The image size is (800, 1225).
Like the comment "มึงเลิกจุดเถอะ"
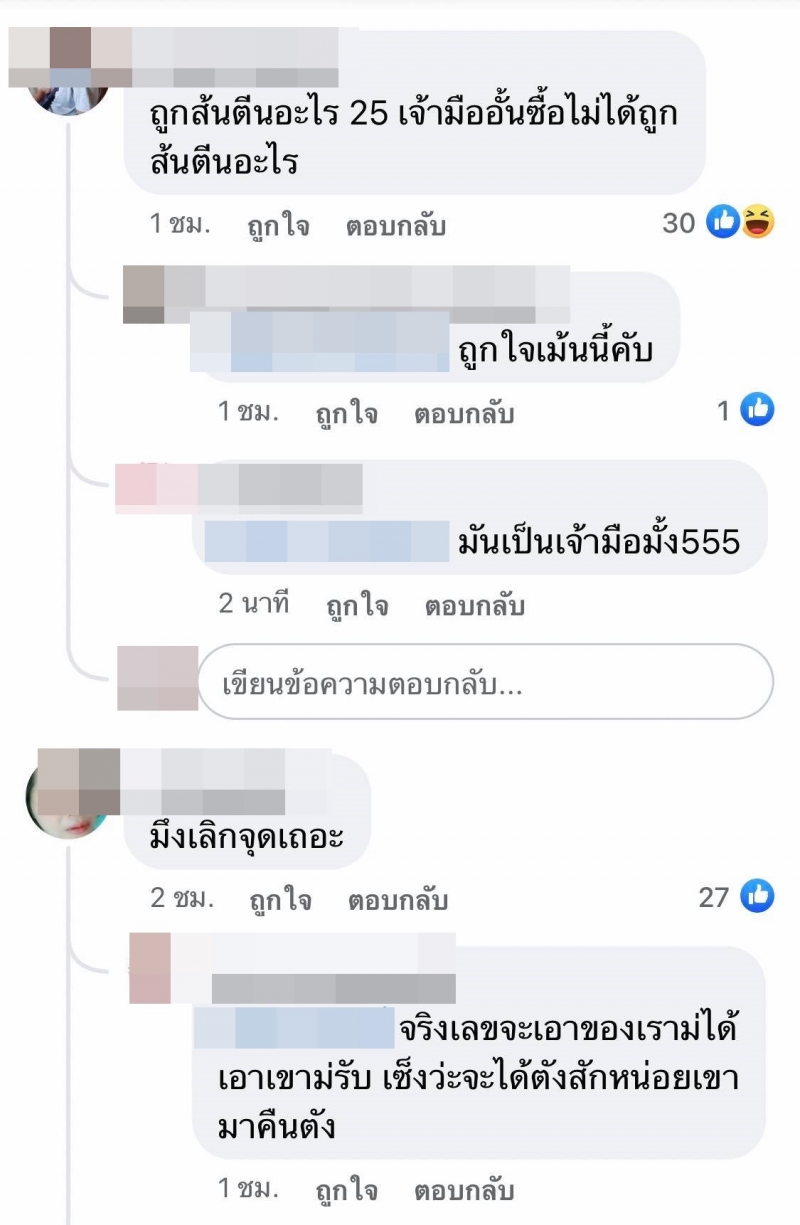click(x=280, y=900)
